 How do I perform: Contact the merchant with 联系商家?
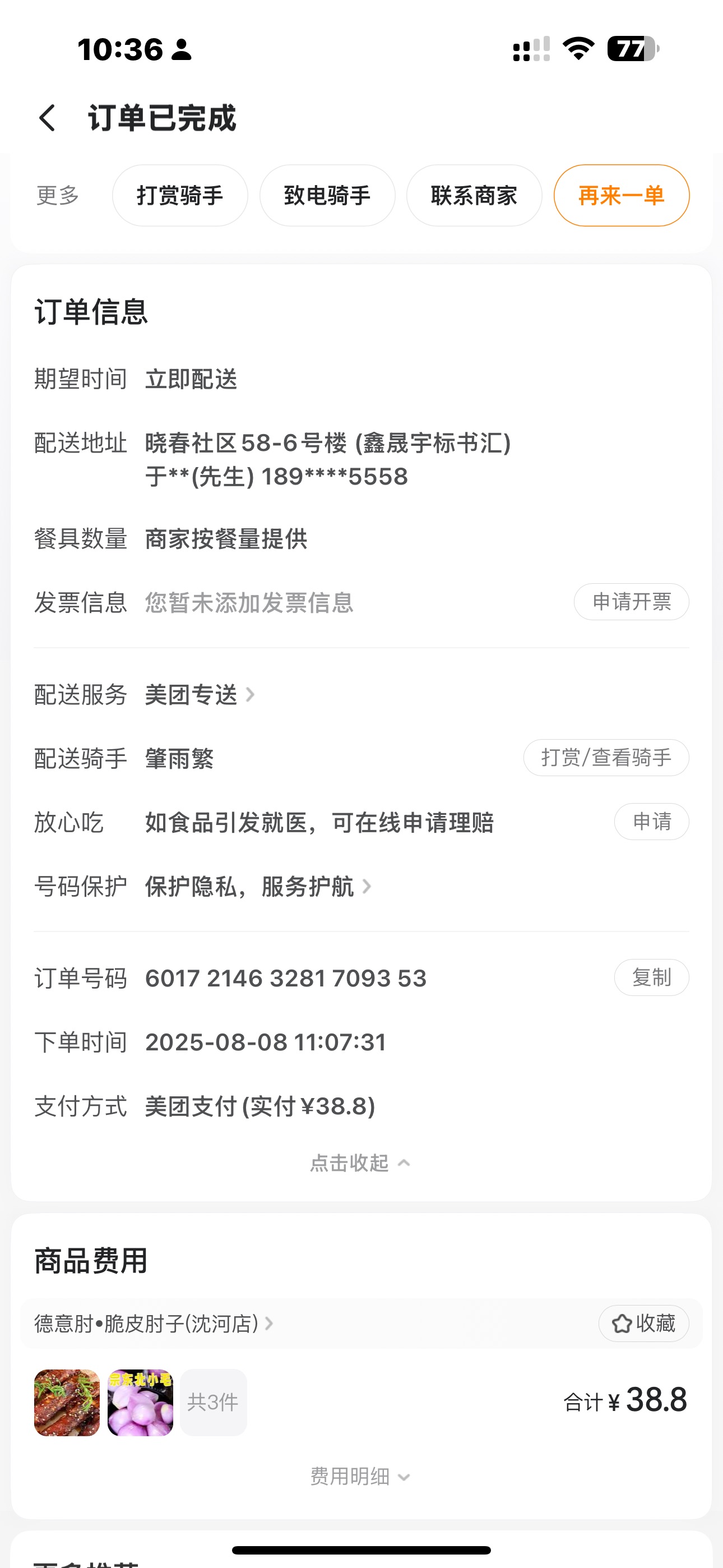474,196
